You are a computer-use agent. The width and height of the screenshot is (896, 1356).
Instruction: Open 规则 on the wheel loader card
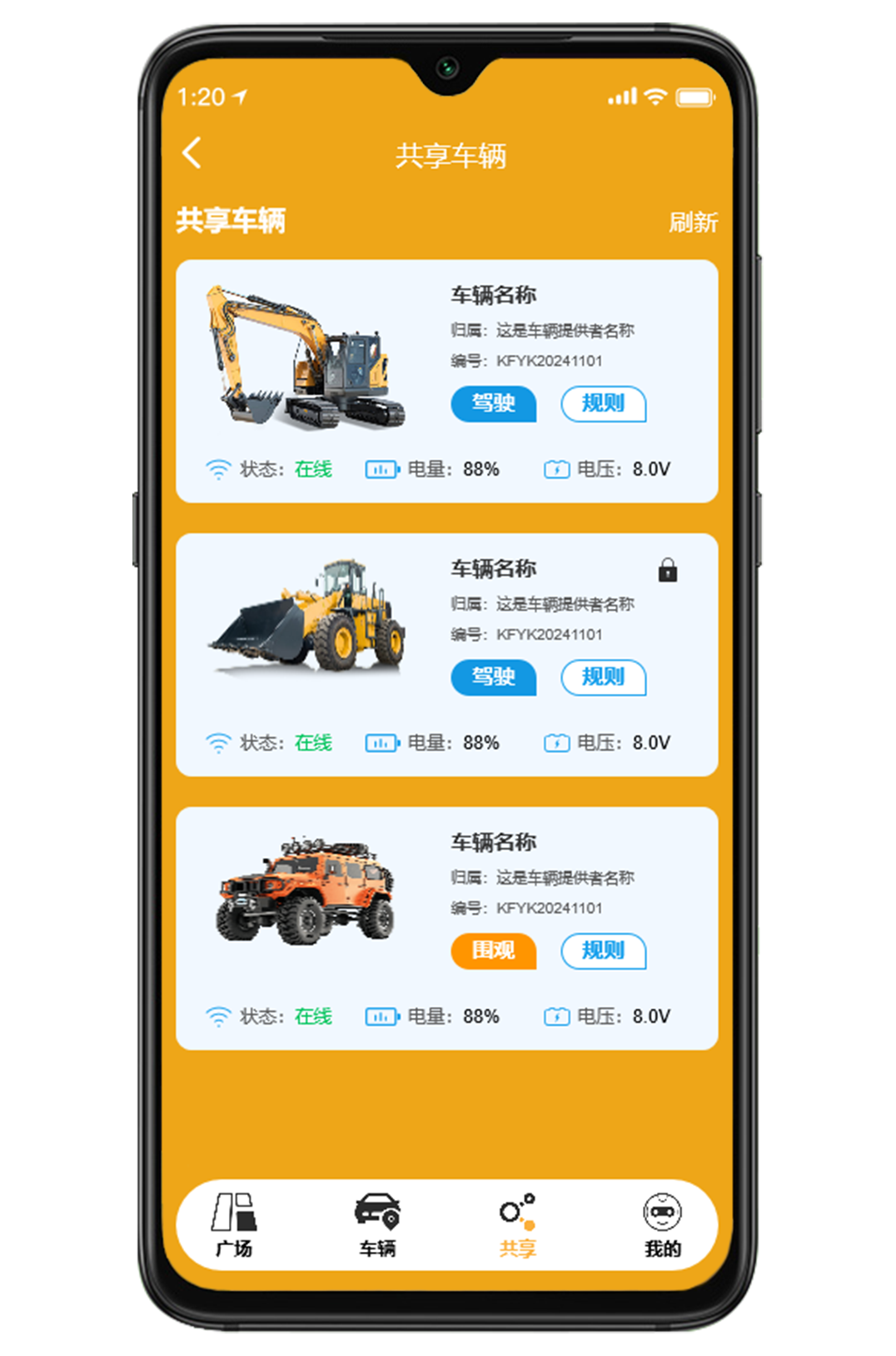603,677
